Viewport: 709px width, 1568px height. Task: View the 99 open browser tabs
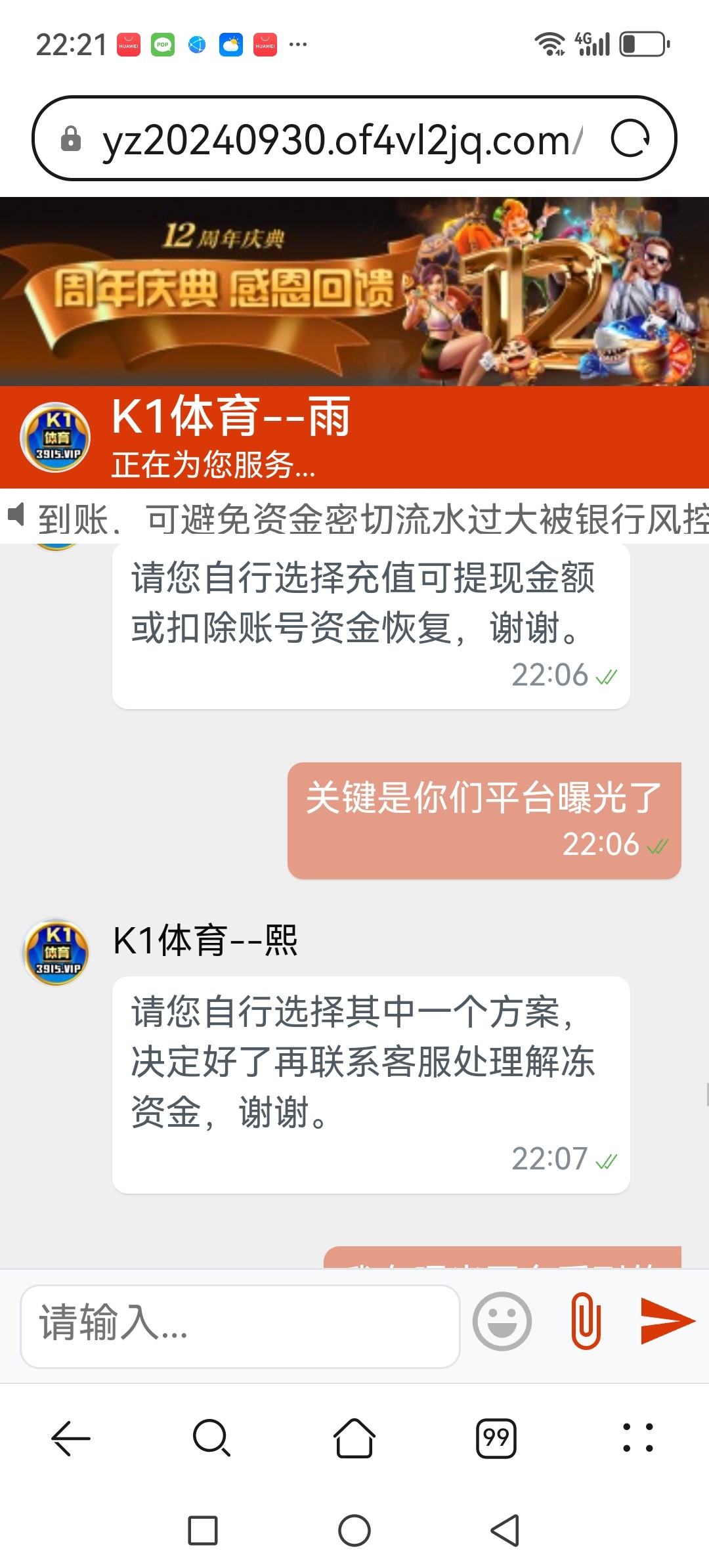click(x=496, y=1438)
